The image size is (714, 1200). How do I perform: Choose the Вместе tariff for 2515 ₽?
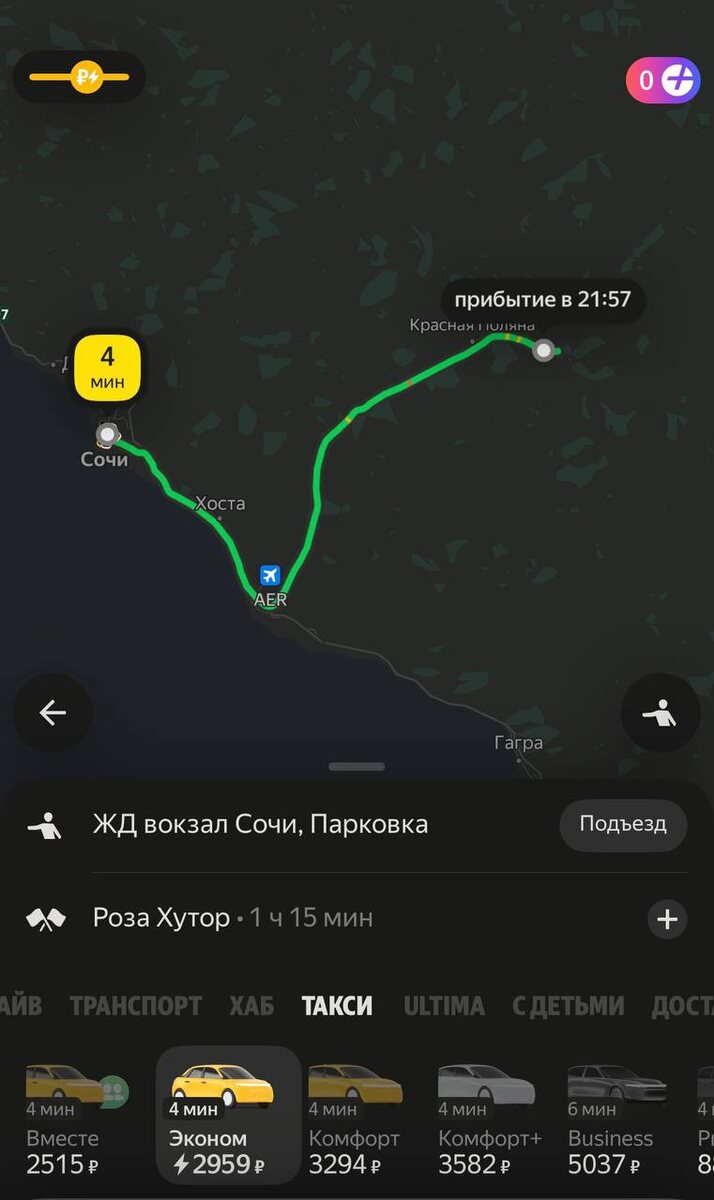pyautogui.click(x=63, y=1120)
